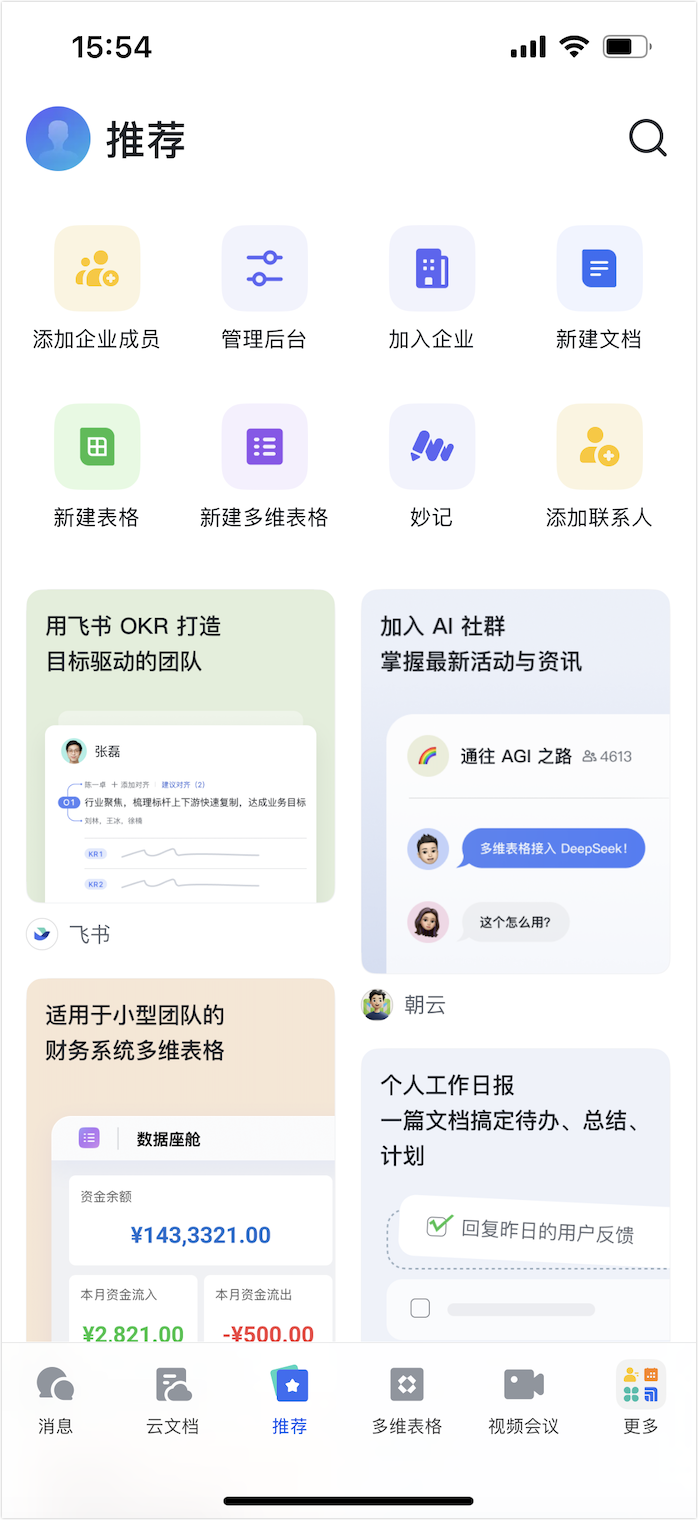
Task: Open the profile avatar
Action: tap(58, 138)
